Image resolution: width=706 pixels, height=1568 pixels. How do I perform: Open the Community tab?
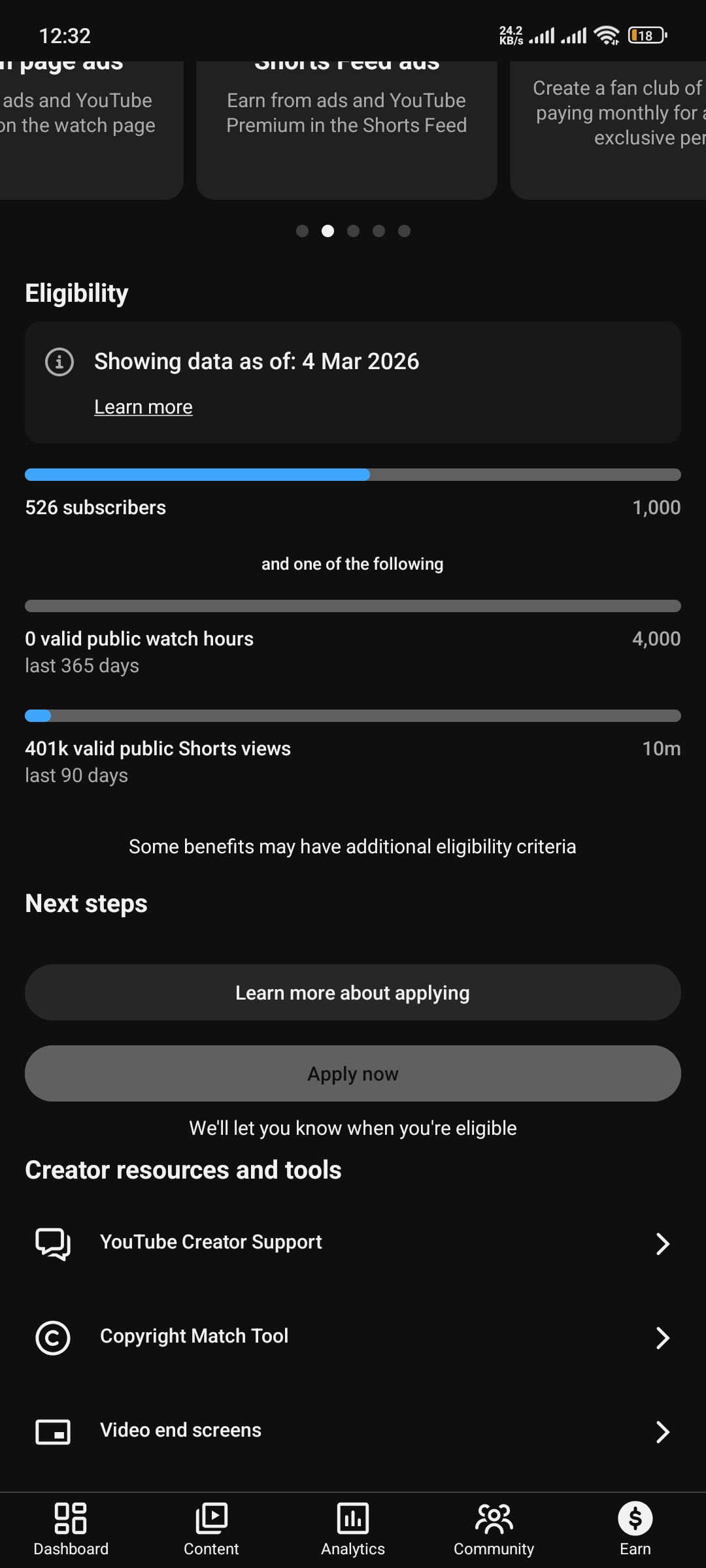[x=494, y=1529]
